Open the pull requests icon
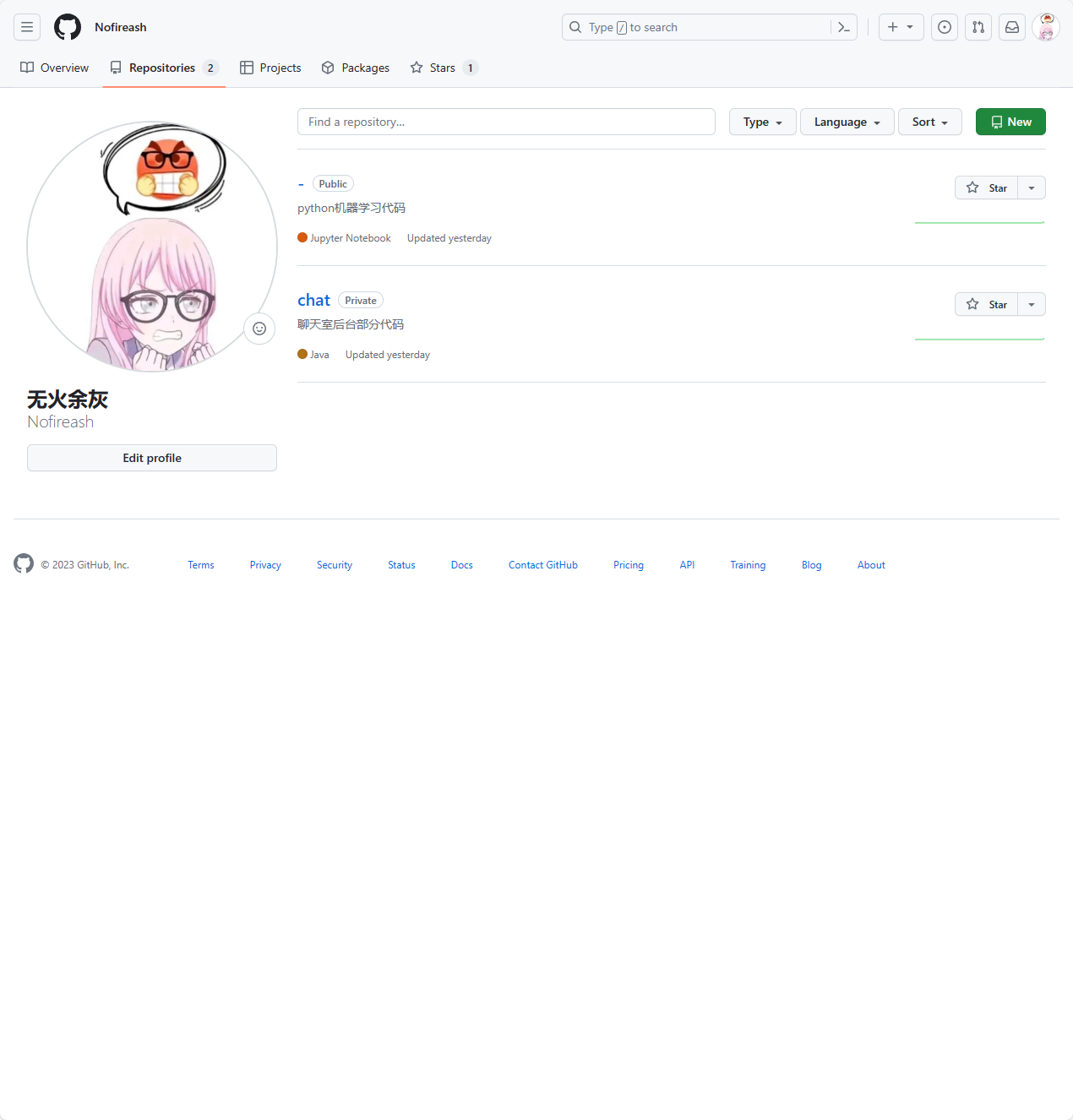Image resolution: width=1073 pixels, height=1120 pixels. tap(978, 27)
